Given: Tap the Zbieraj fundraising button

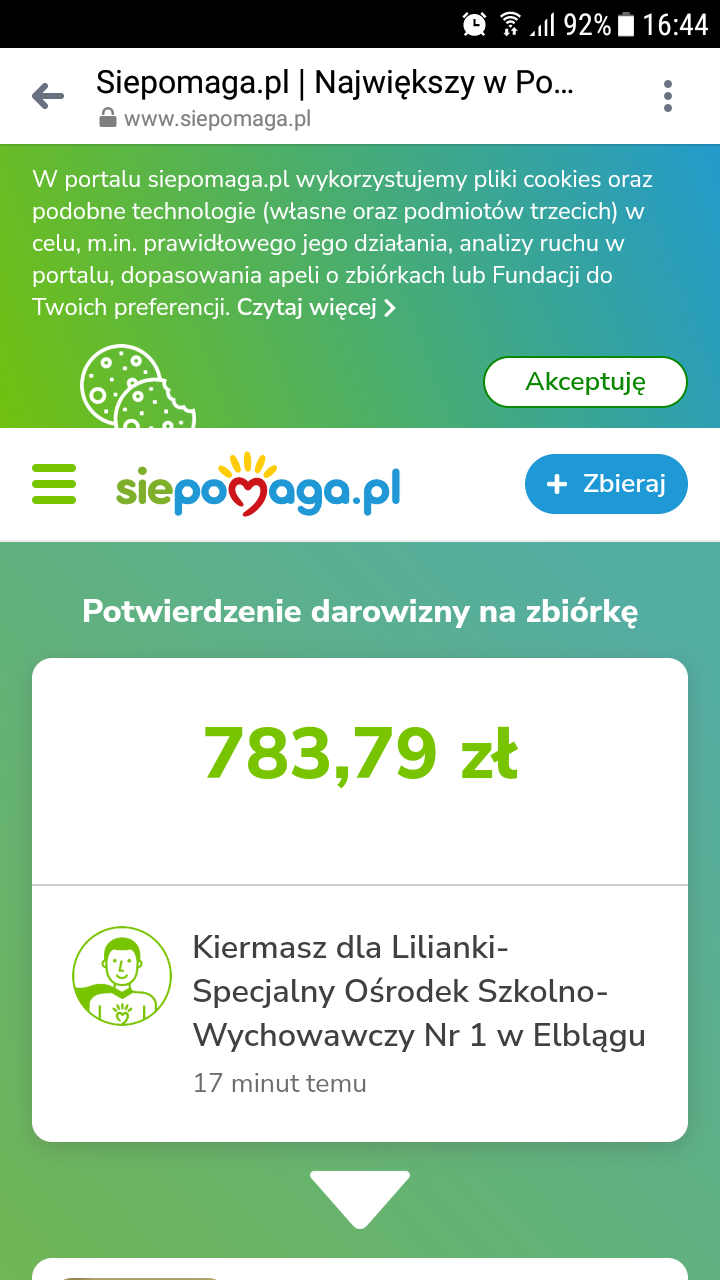Looking at the screenshot, I should coord(606,484).
